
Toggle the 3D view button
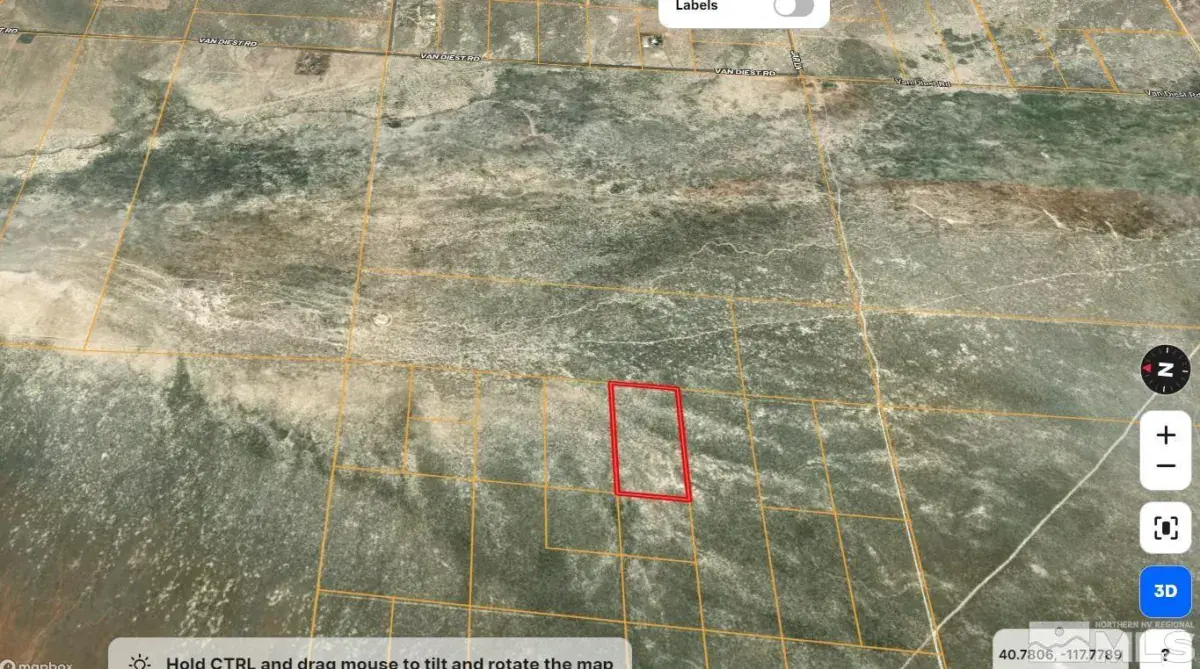pos(1165,591)
